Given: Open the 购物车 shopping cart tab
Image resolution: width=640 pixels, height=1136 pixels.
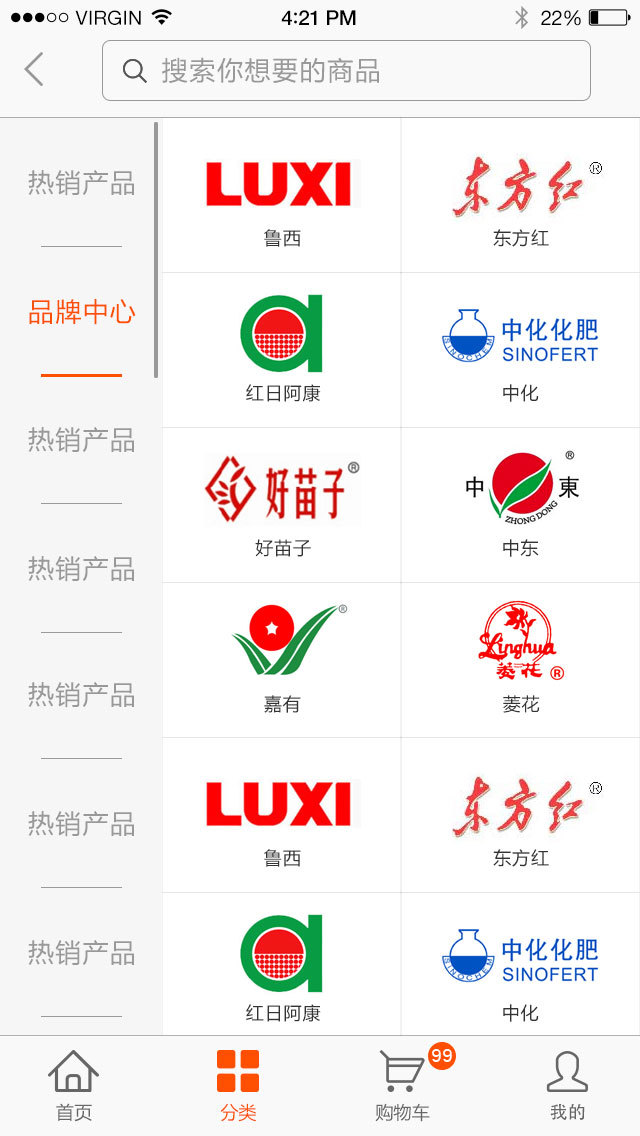Looking at the screenshot, I should 402,1085.
